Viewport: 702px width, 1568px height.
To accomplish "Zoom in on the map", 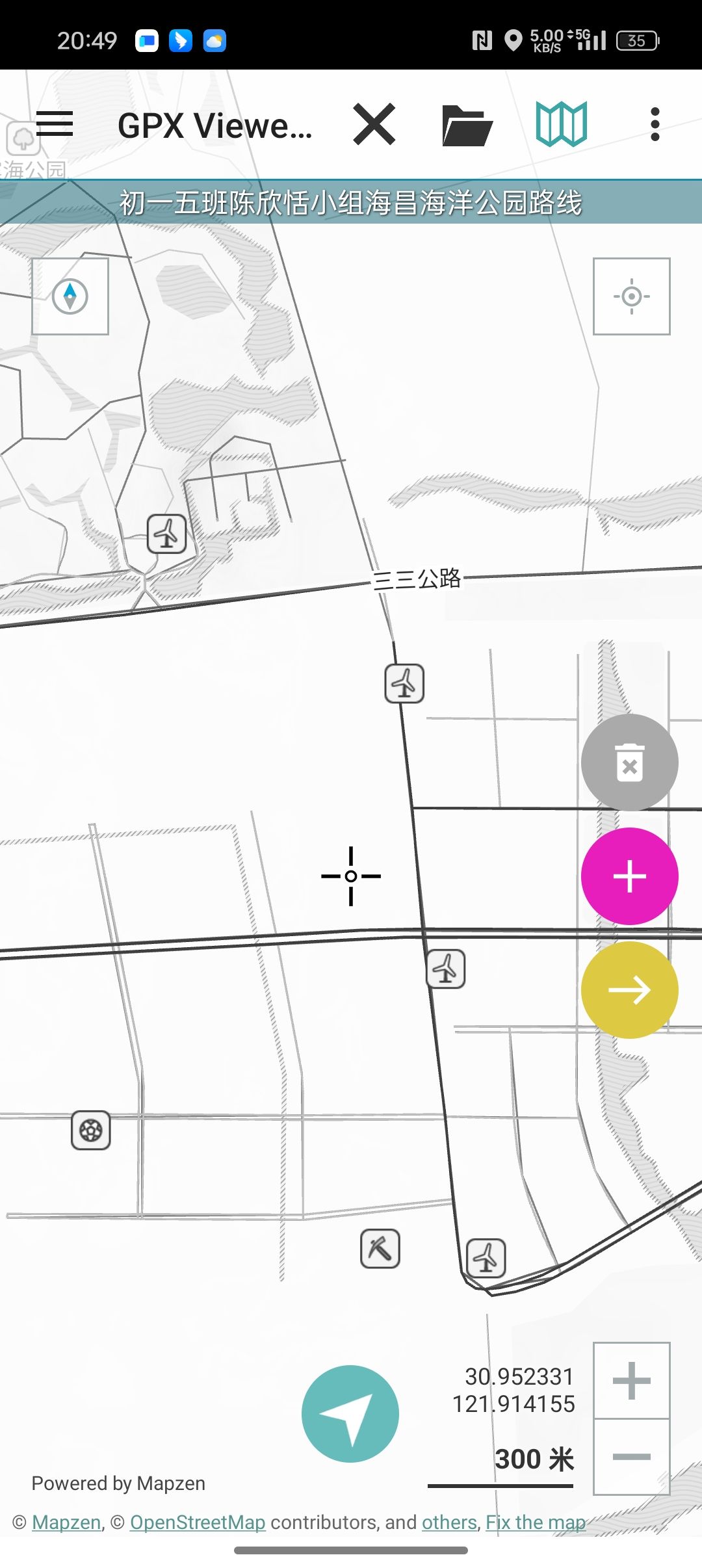I will point(631,1380).
